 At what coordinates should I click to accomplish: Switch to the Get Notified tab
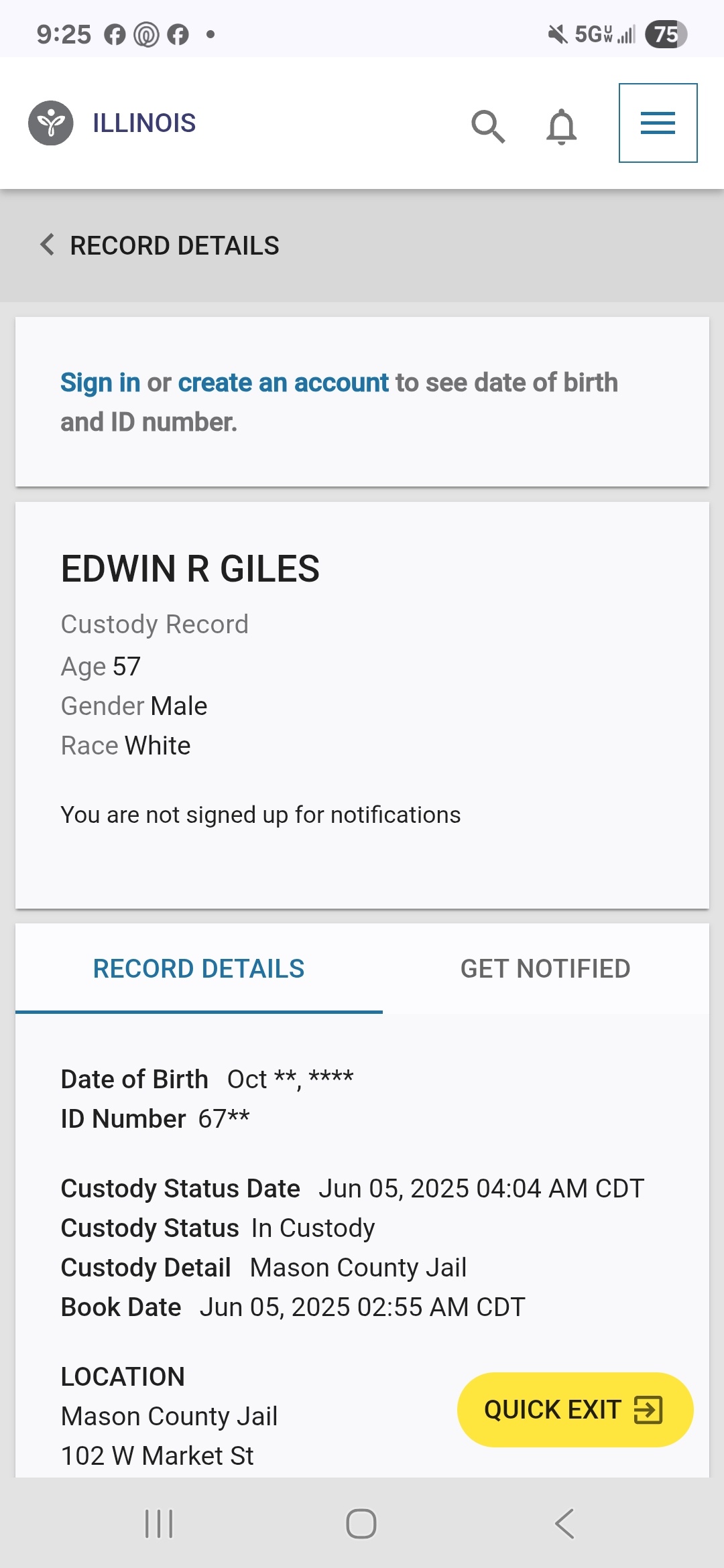(x=545, y=969)
